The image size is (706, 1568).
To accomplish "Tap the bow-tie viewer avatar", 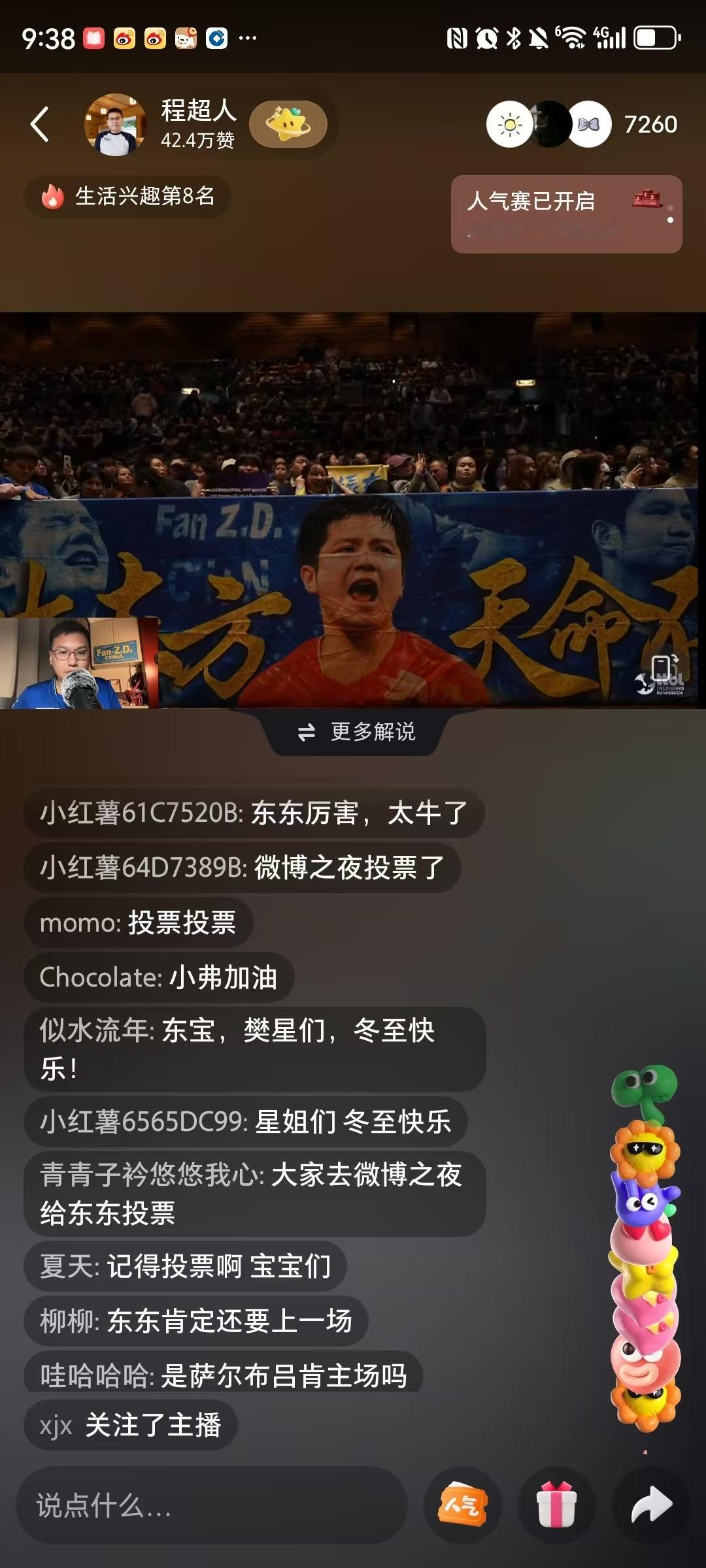I will click(x=592, y=124).
